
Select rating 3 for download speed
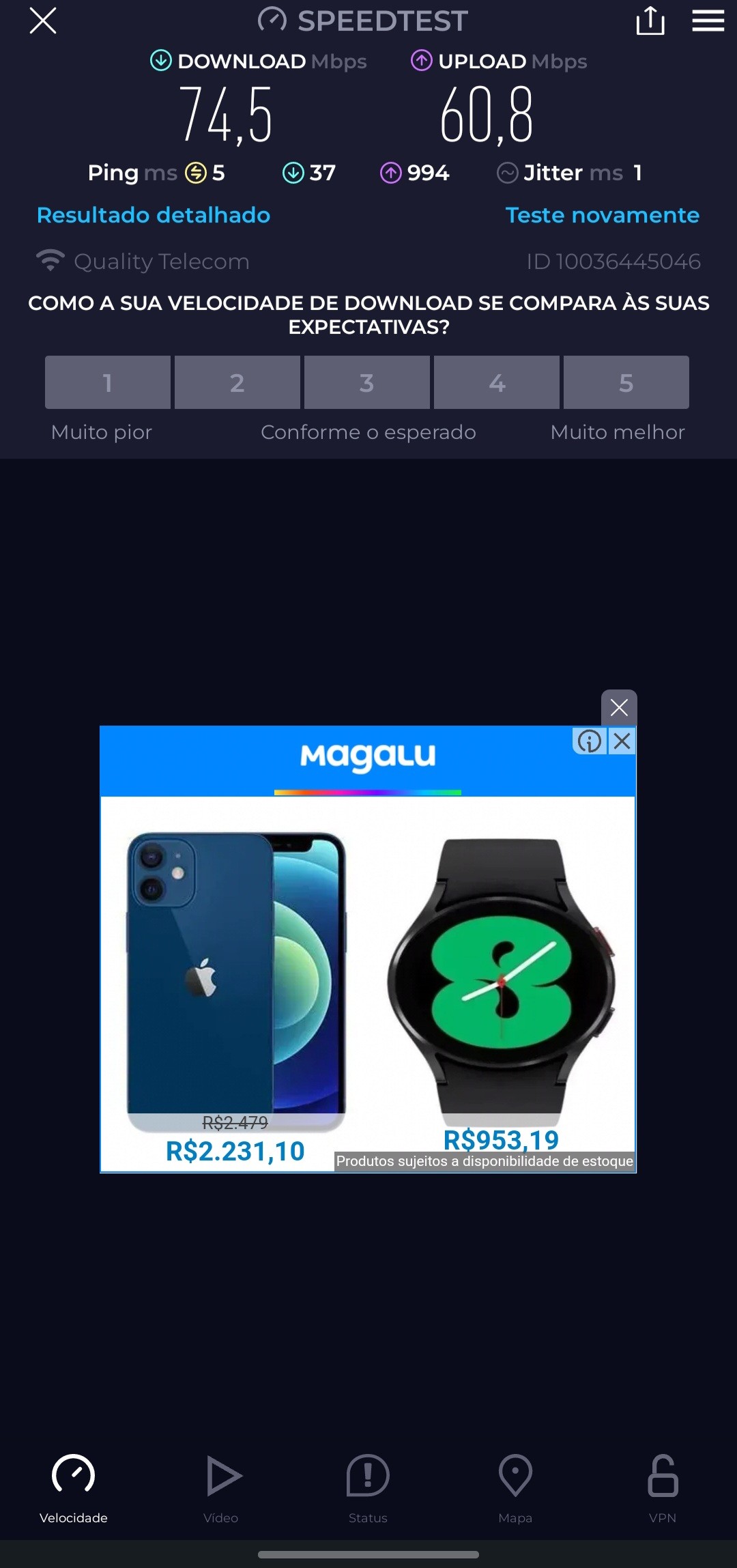coord(367,382)
